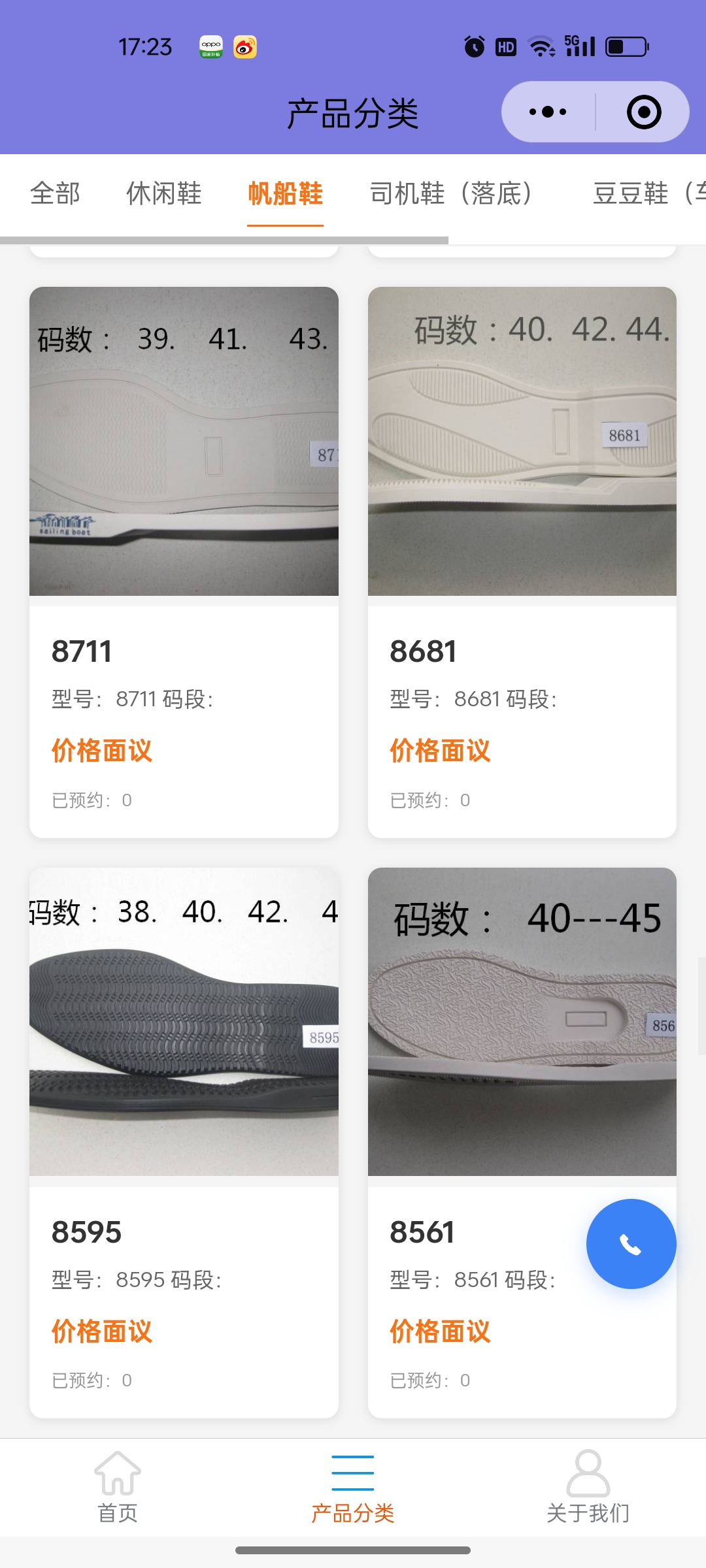Select the 休闲鞋 category tab
This screenshot has height=1568, width=706.
click(163, 193)
